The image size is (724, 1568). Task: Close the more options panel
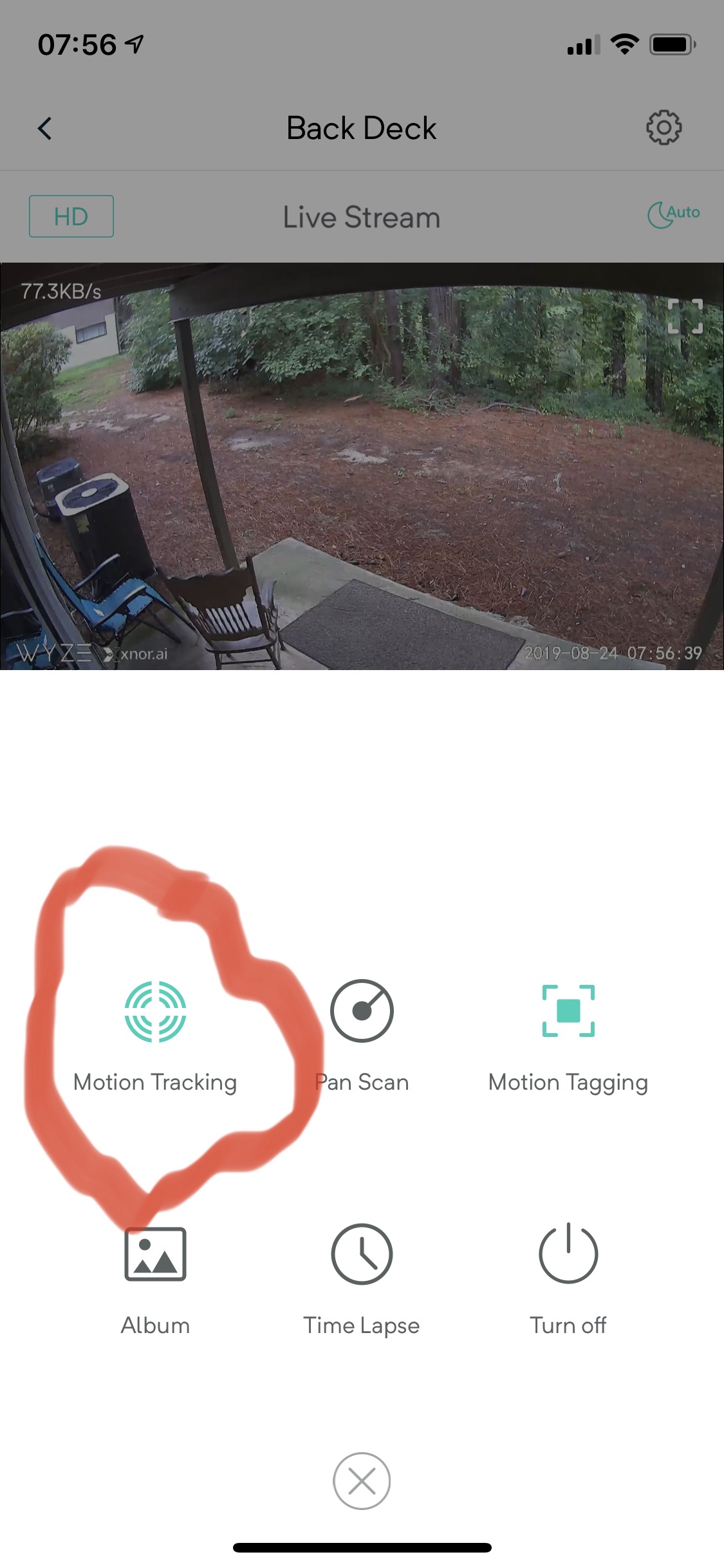pyautogui.click(x=362, y=1480)
